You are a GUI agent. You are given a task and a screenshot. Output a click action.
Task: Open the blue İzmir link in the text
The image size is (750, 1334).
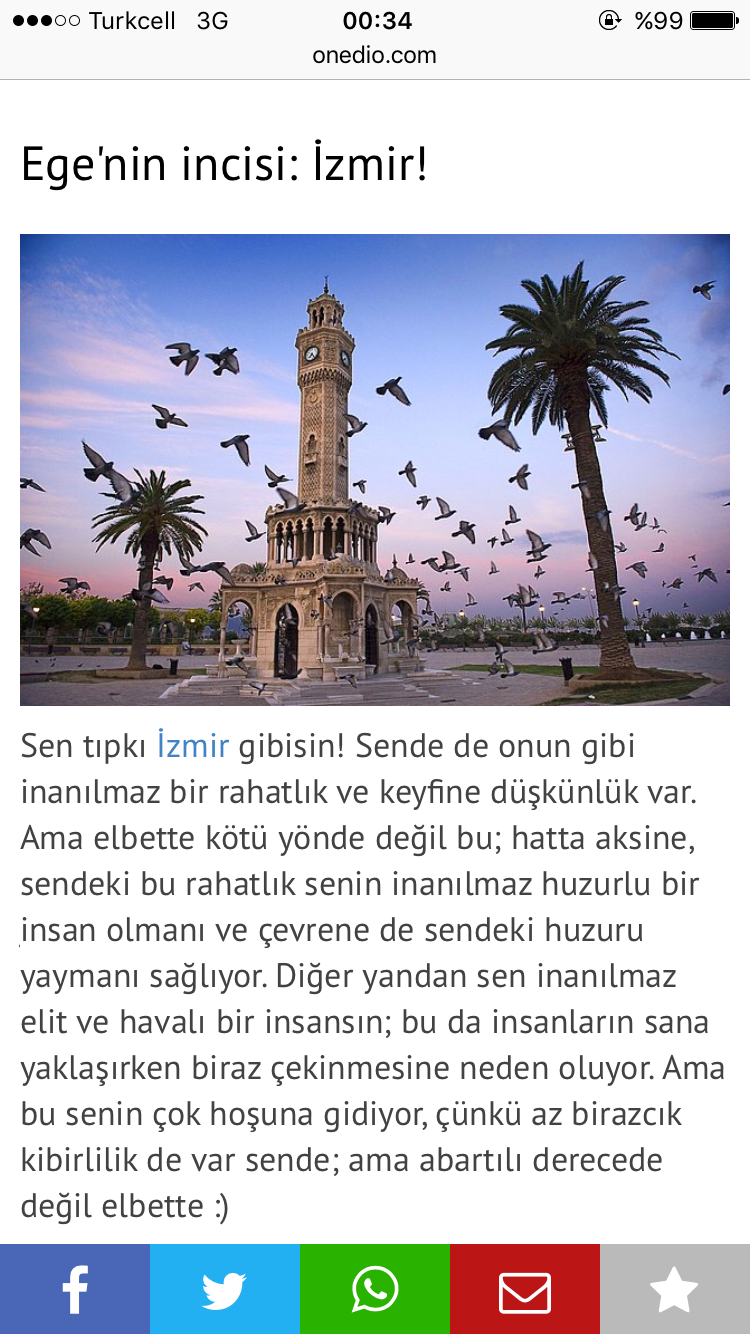tap(193, 746)
